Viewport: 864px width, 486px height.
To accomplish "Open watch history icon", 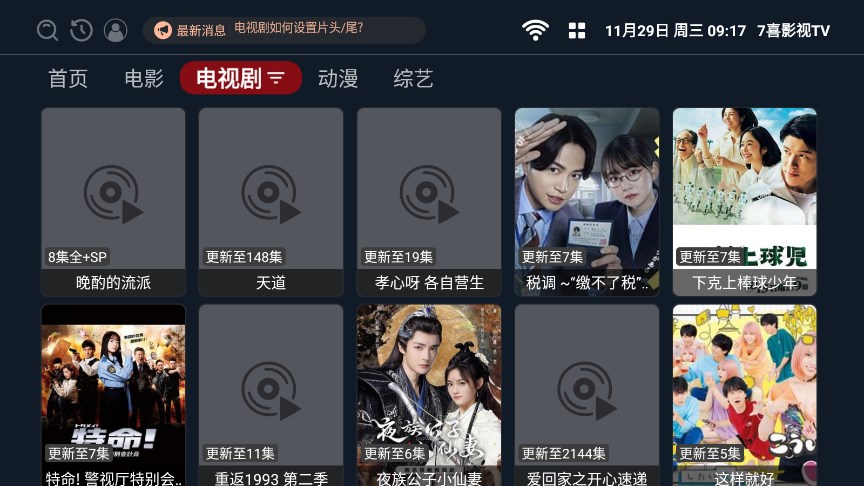I will coord(81,31).
